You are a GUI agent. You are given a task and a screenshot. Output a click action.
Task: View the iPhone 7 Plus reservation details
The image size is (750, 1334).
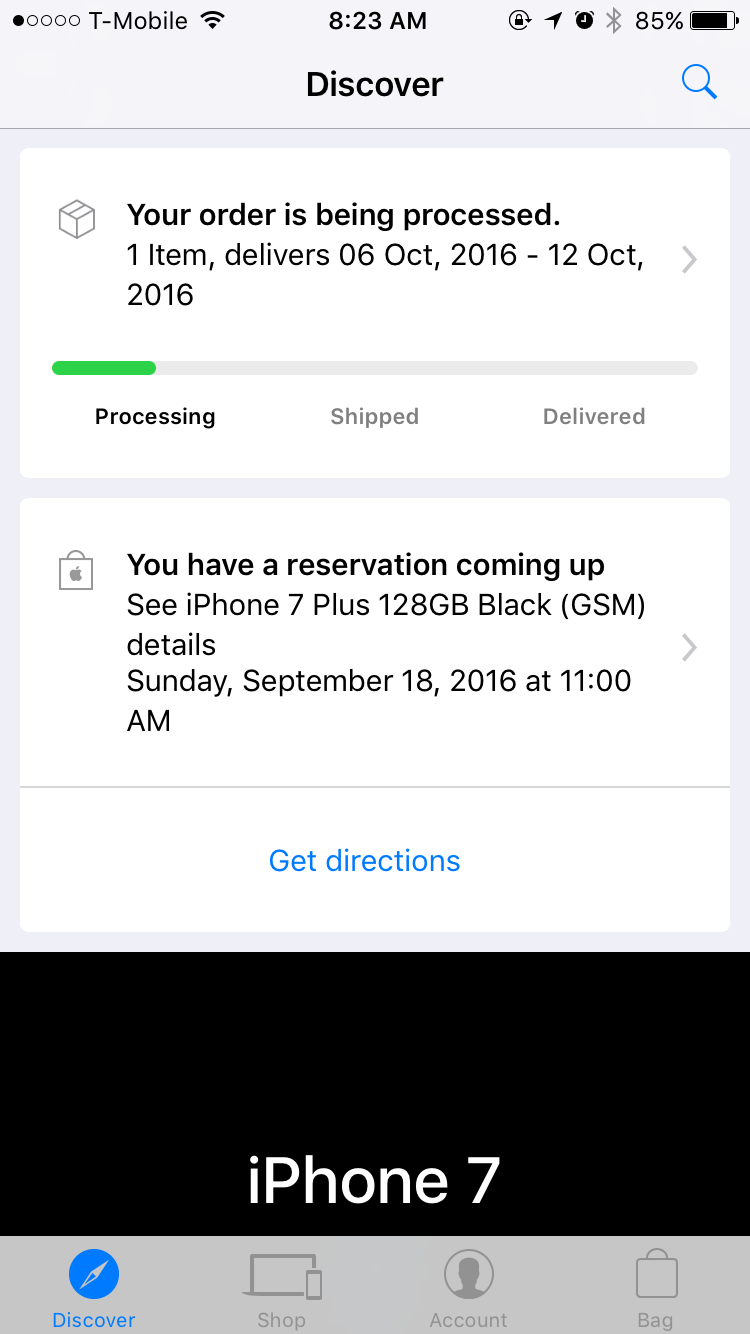click(375, 642)
